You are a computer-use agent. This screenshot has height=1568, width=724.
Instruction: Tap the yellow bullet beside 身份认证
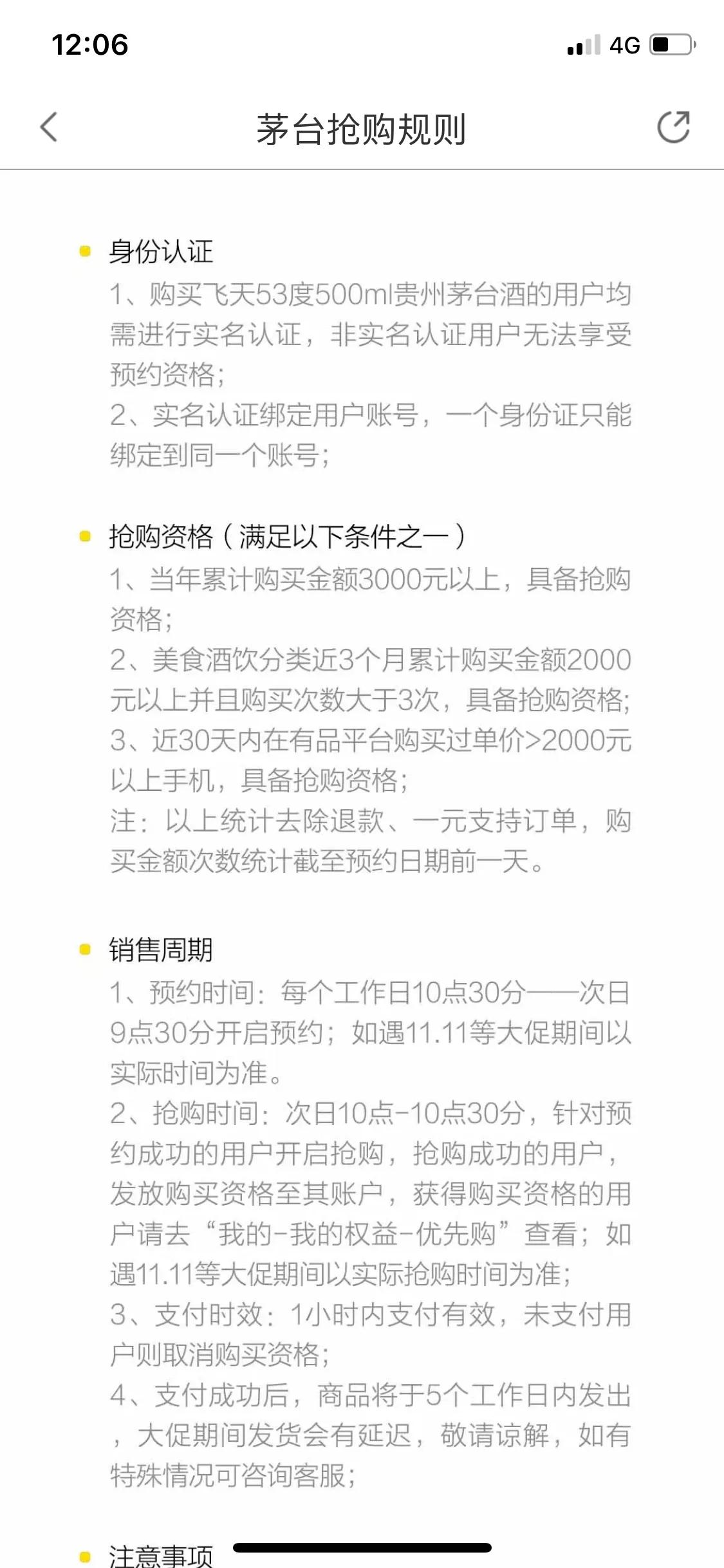coord(86,251)
